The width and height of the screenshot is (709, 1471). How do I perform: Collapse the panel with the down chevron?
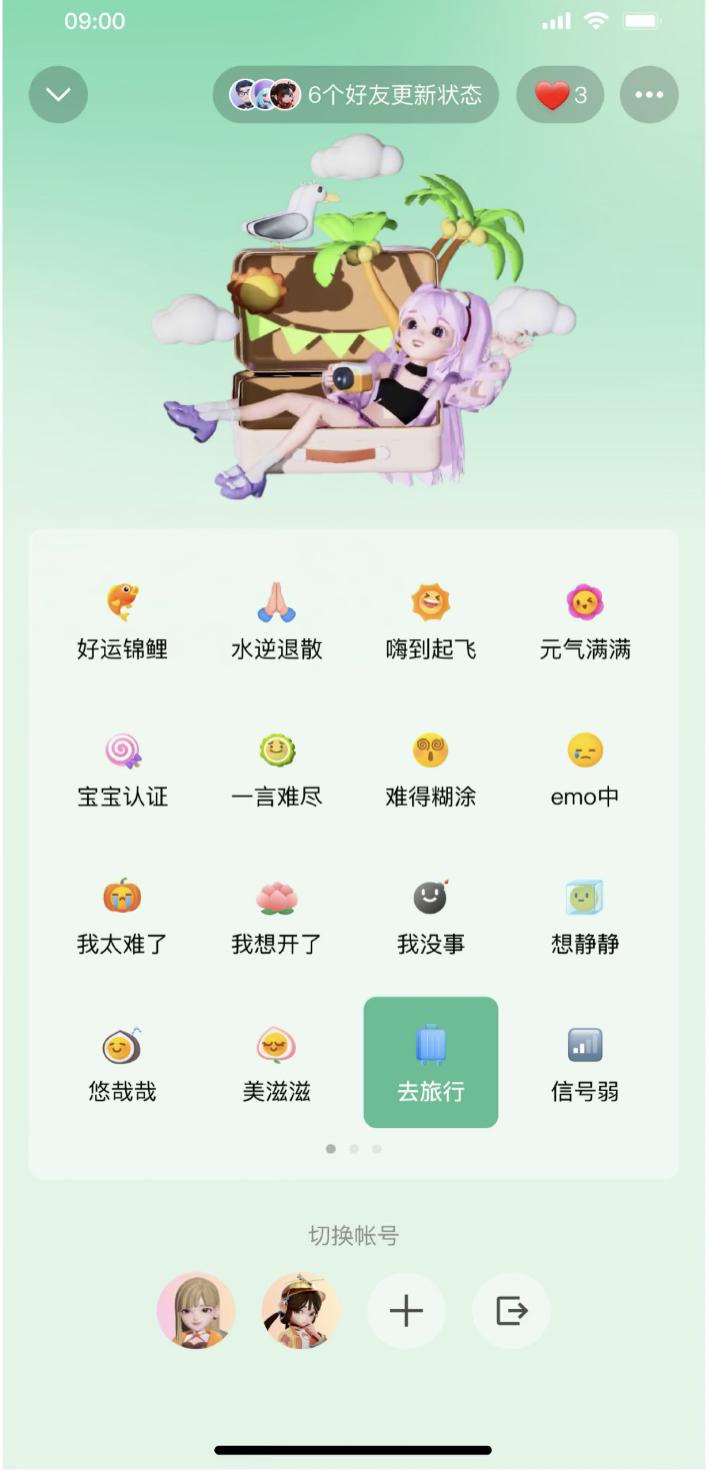click(x=58, y=95)
